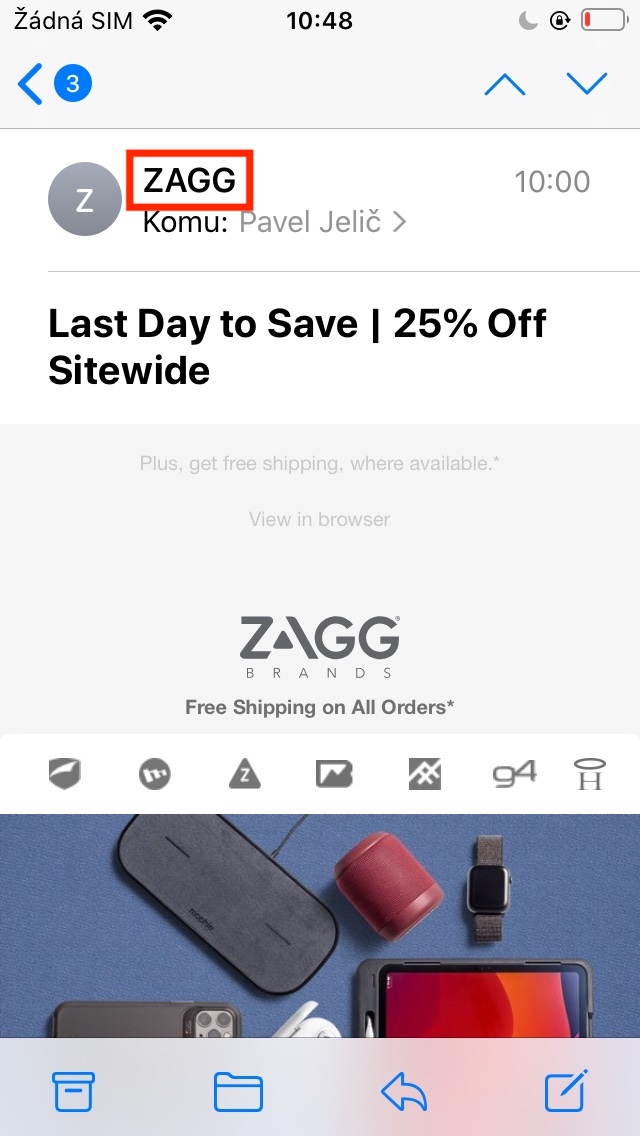The width and height of the screenshot is (640, 1136).
Task: Move email to a folder
Action: coord(238,1091)
